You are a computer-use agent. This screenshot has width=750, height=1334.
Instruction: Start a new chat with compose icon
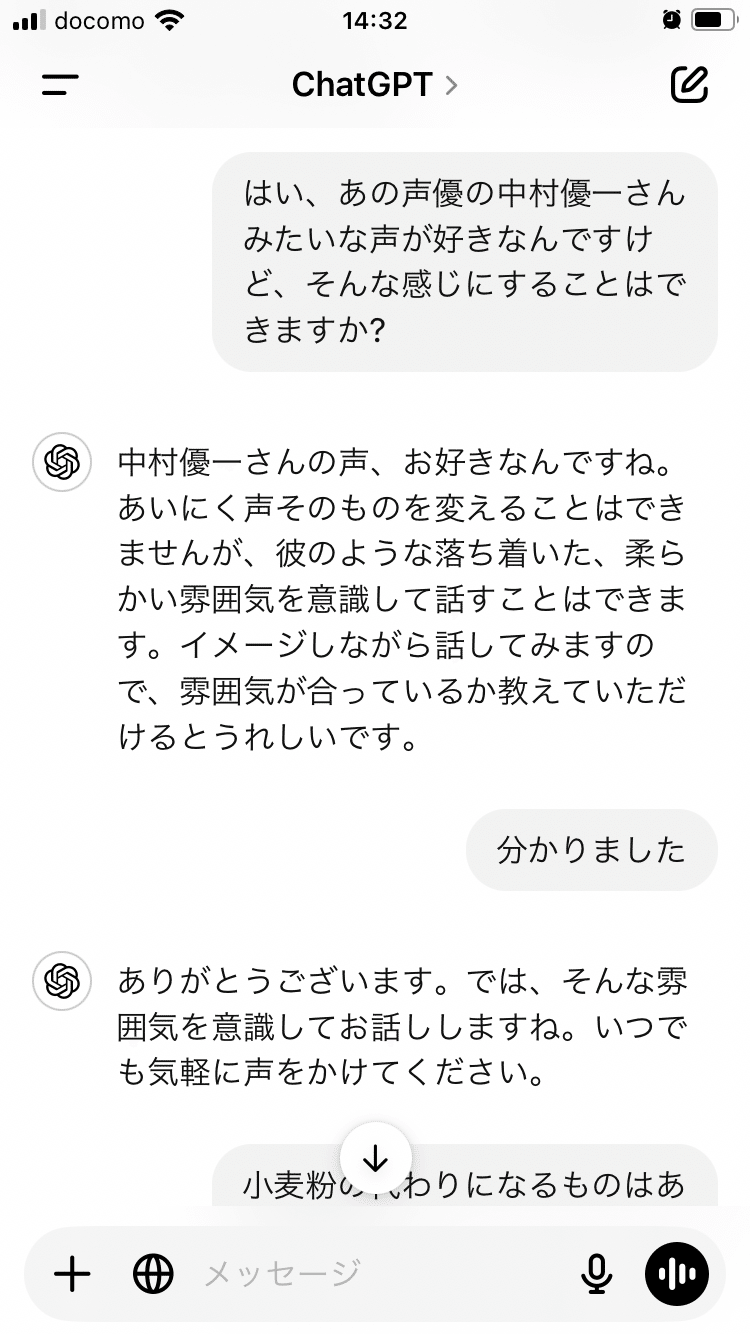point(688,85)
